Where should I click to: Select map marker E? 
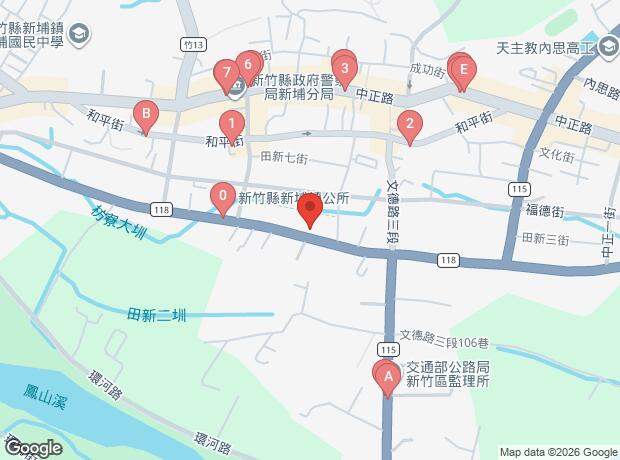pyautogui.click(x=463, y=70)
